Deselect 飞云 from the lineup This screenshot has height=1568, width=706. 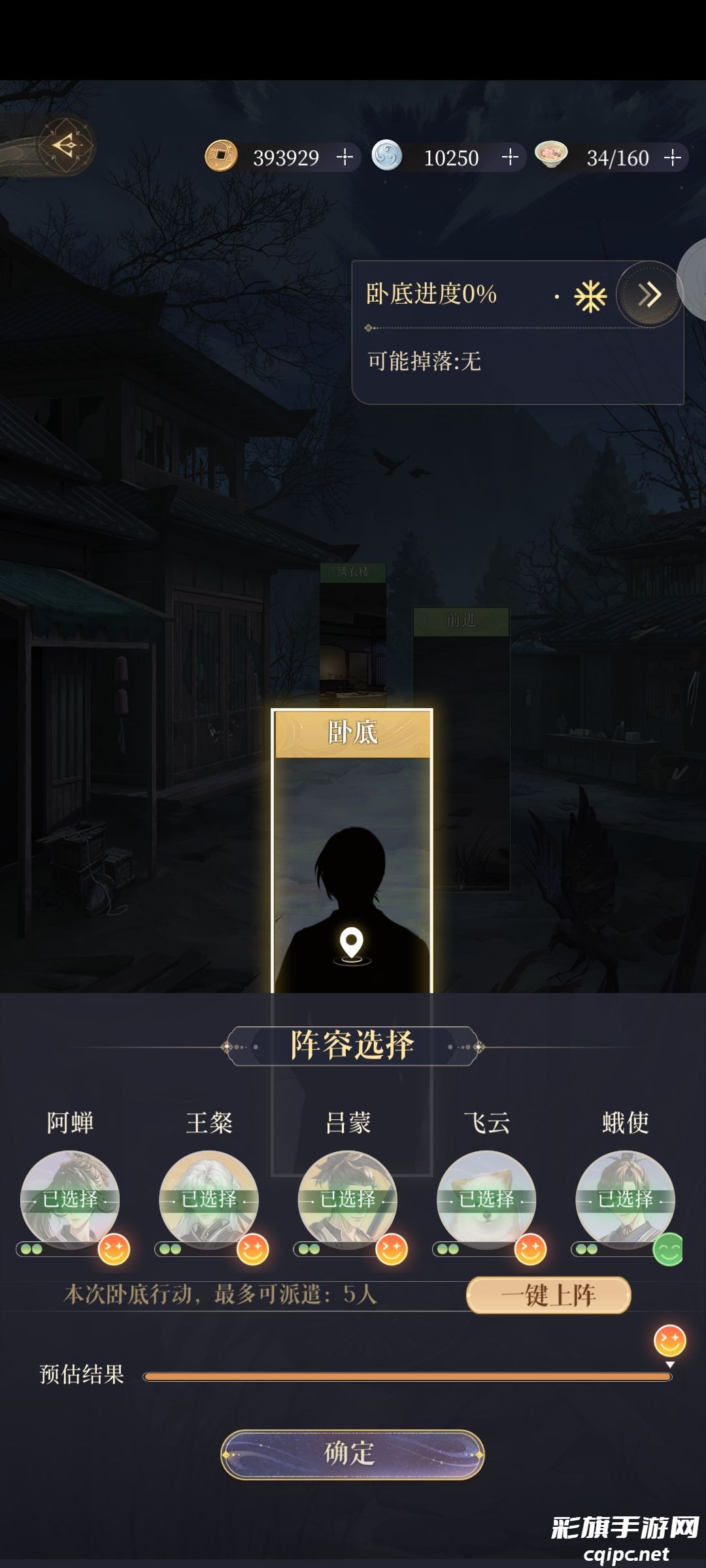(486, 1200)
